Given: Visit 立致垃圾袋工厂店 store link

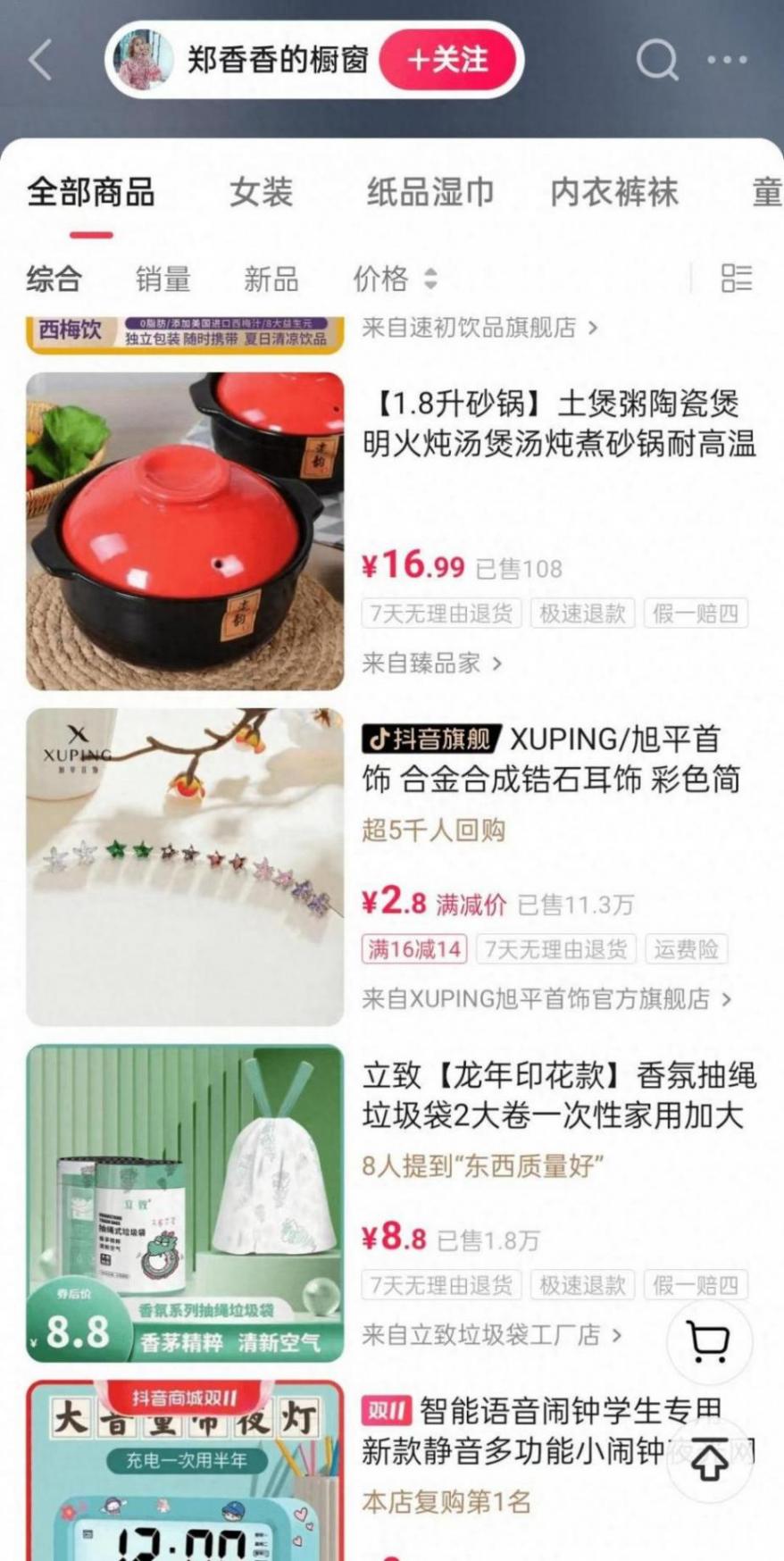Looking at the screenshot, I should 491,1335.
